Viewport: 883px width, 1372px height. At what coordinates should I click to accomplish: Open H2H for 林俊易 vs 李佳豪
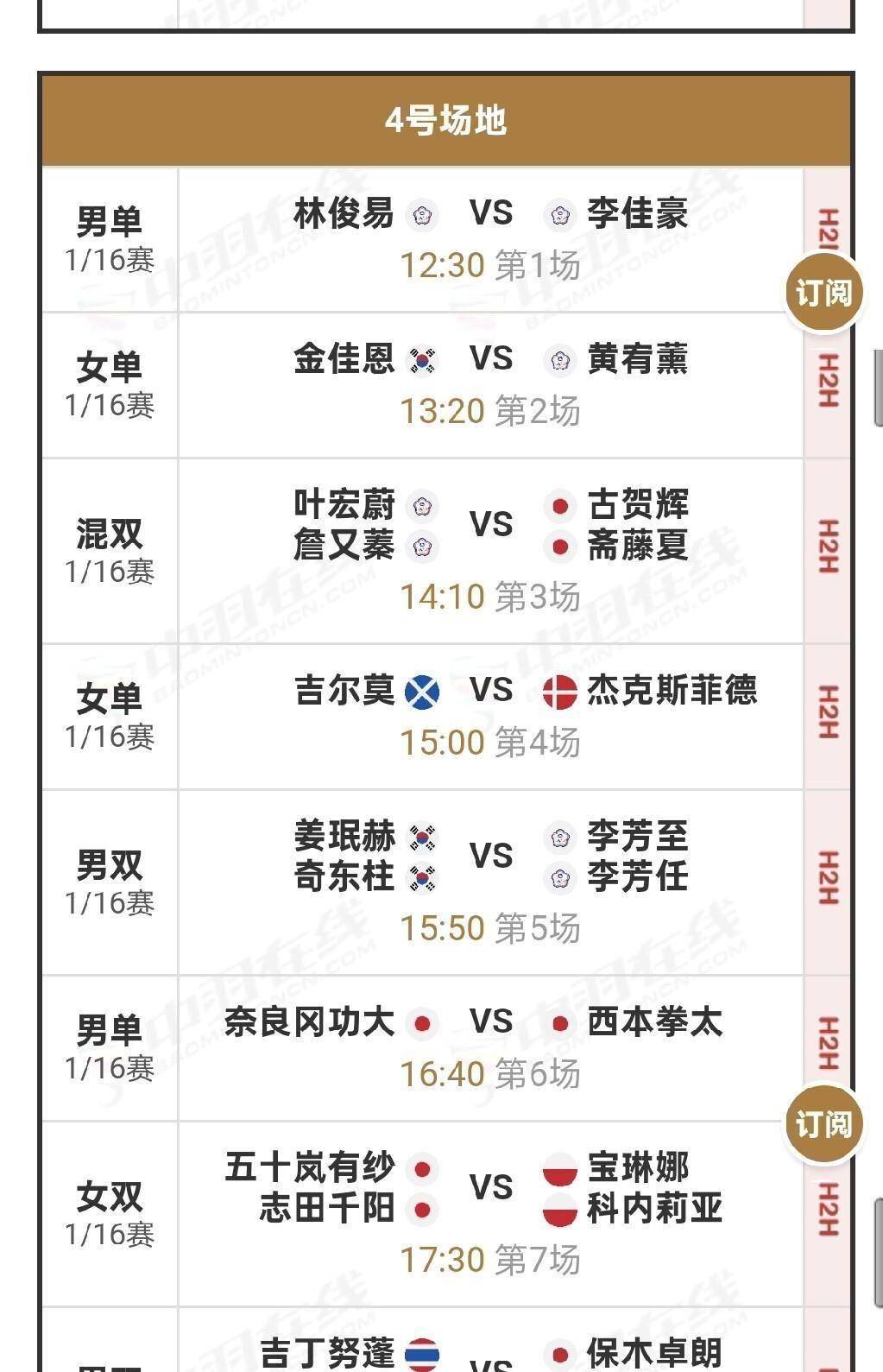pos(825,226)
